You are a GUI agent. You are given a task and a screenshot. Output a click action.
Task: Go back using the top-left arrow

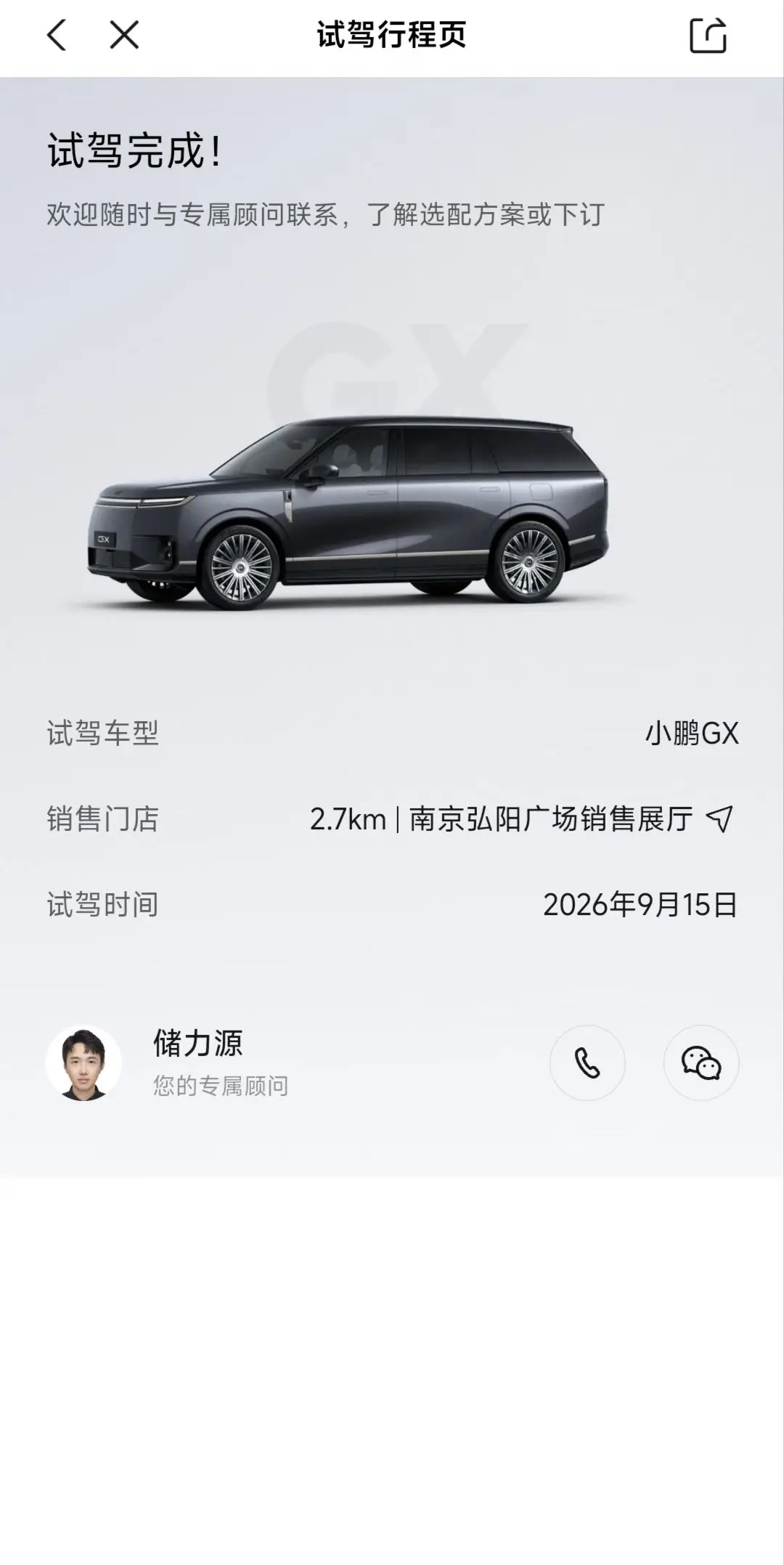point(57,35)
